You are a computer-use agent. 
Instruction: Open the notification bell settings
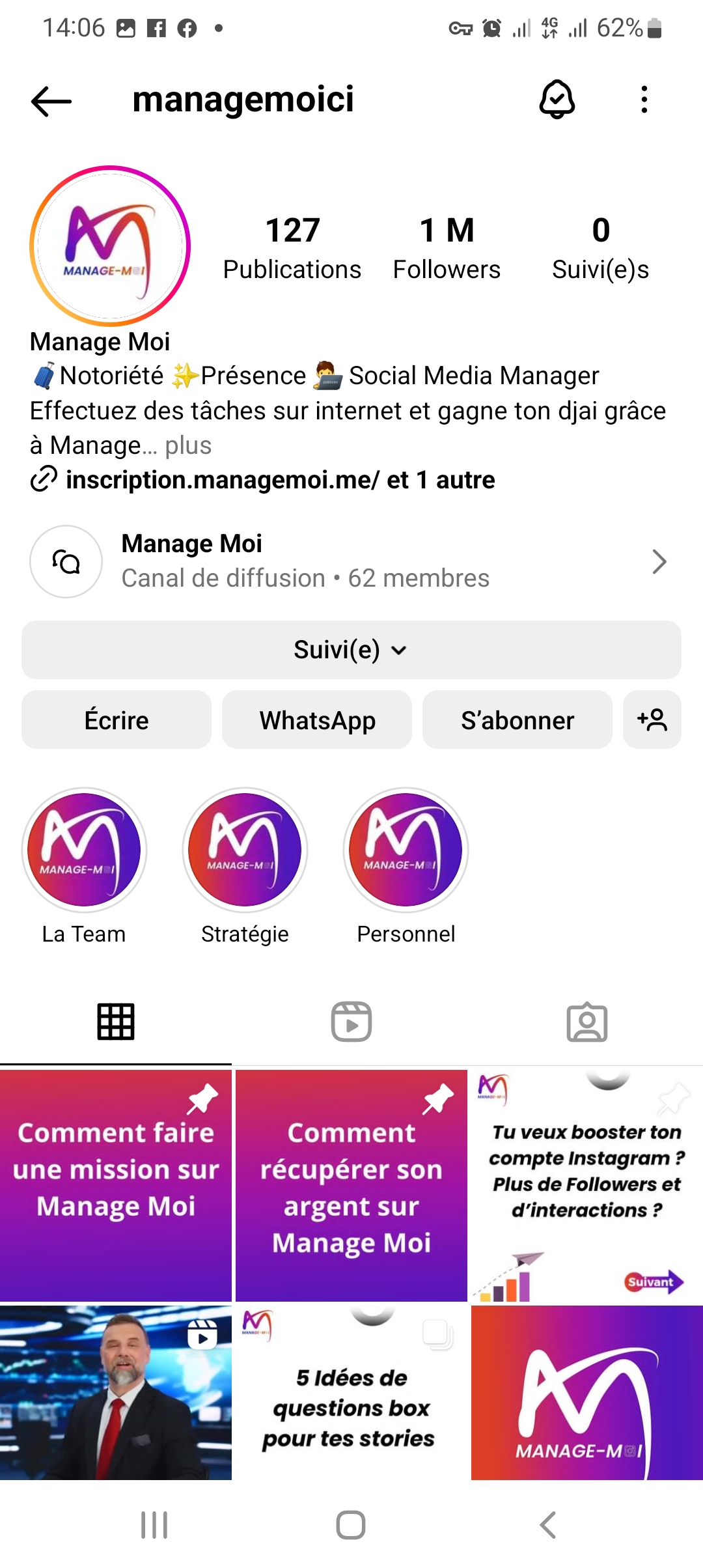coord(557,100)
